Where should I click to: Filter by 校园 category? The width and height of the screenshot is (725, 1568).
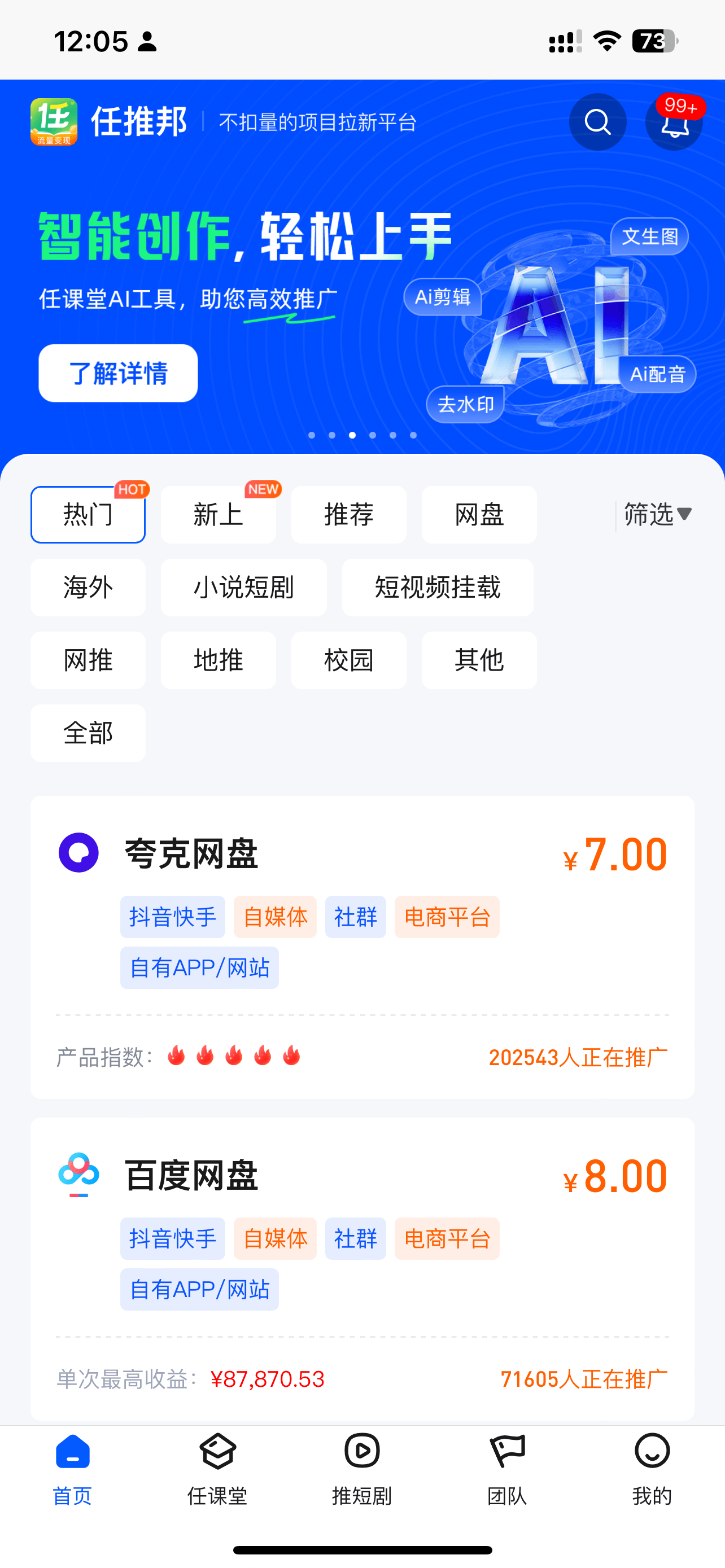348,660
